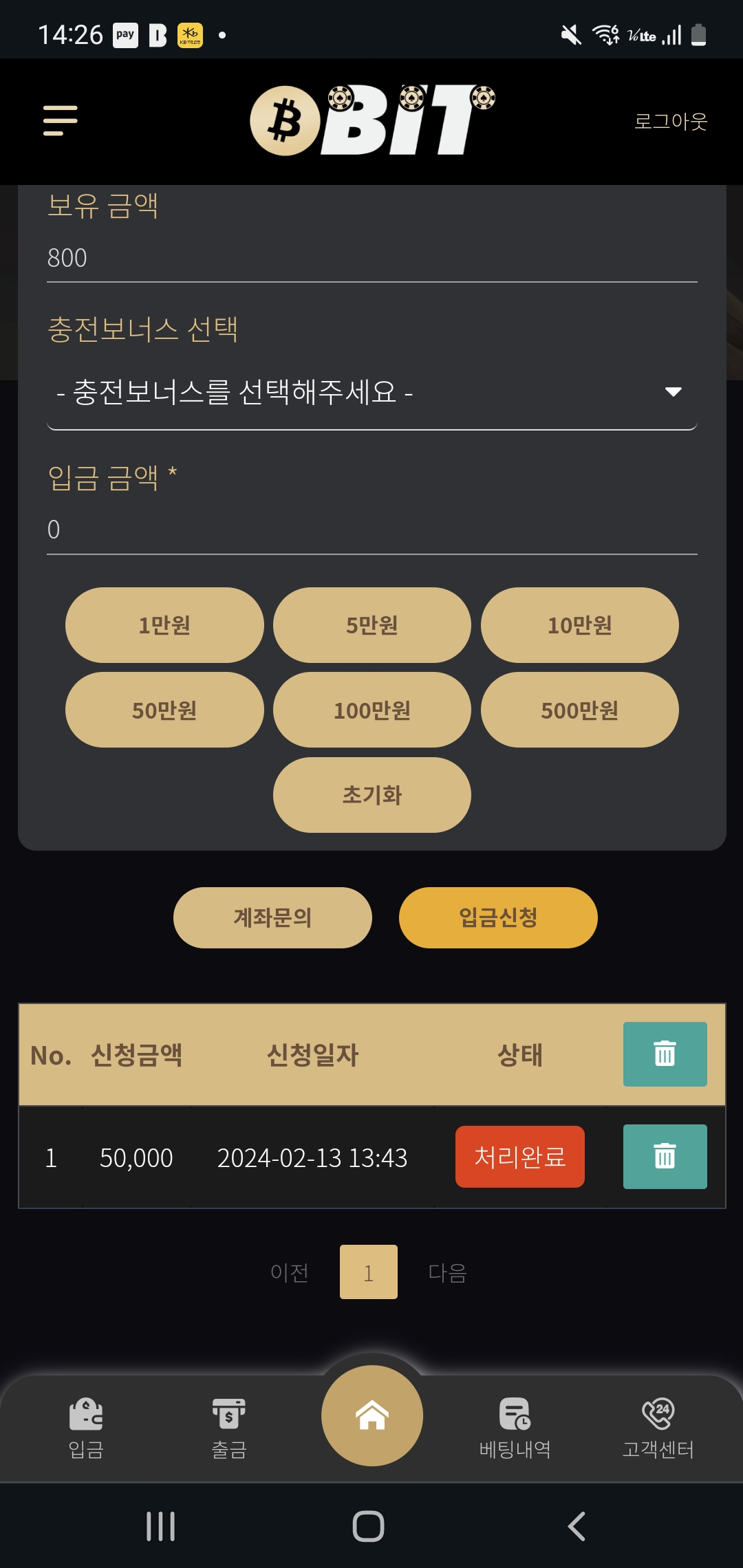
Task: Choose the 100만원 amount button
Action: 372,710
